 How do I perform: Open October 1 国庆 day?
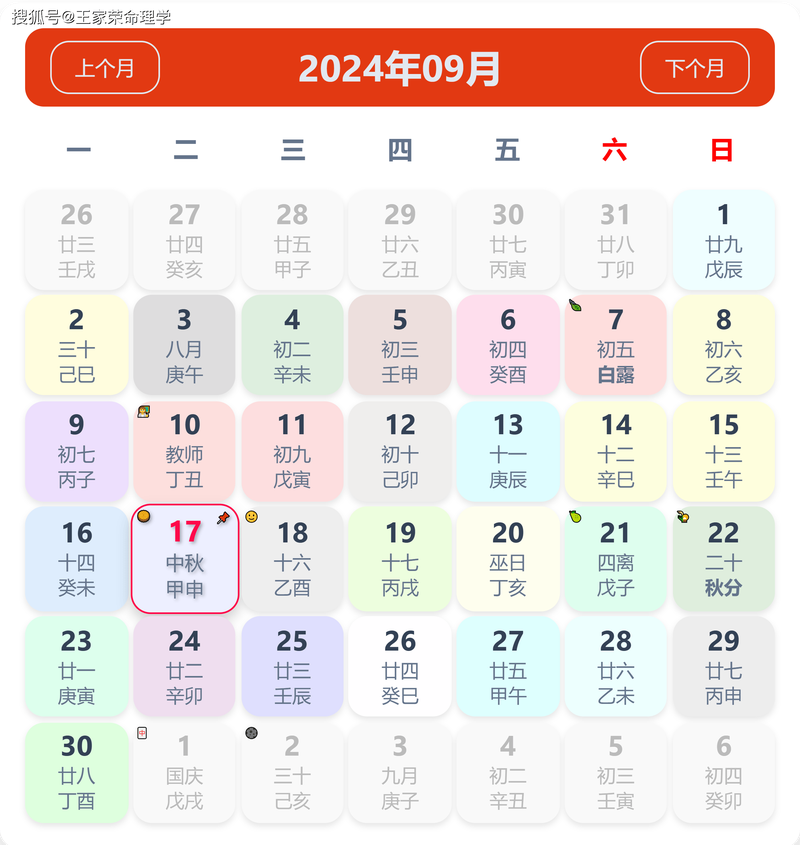coord(185,772)
